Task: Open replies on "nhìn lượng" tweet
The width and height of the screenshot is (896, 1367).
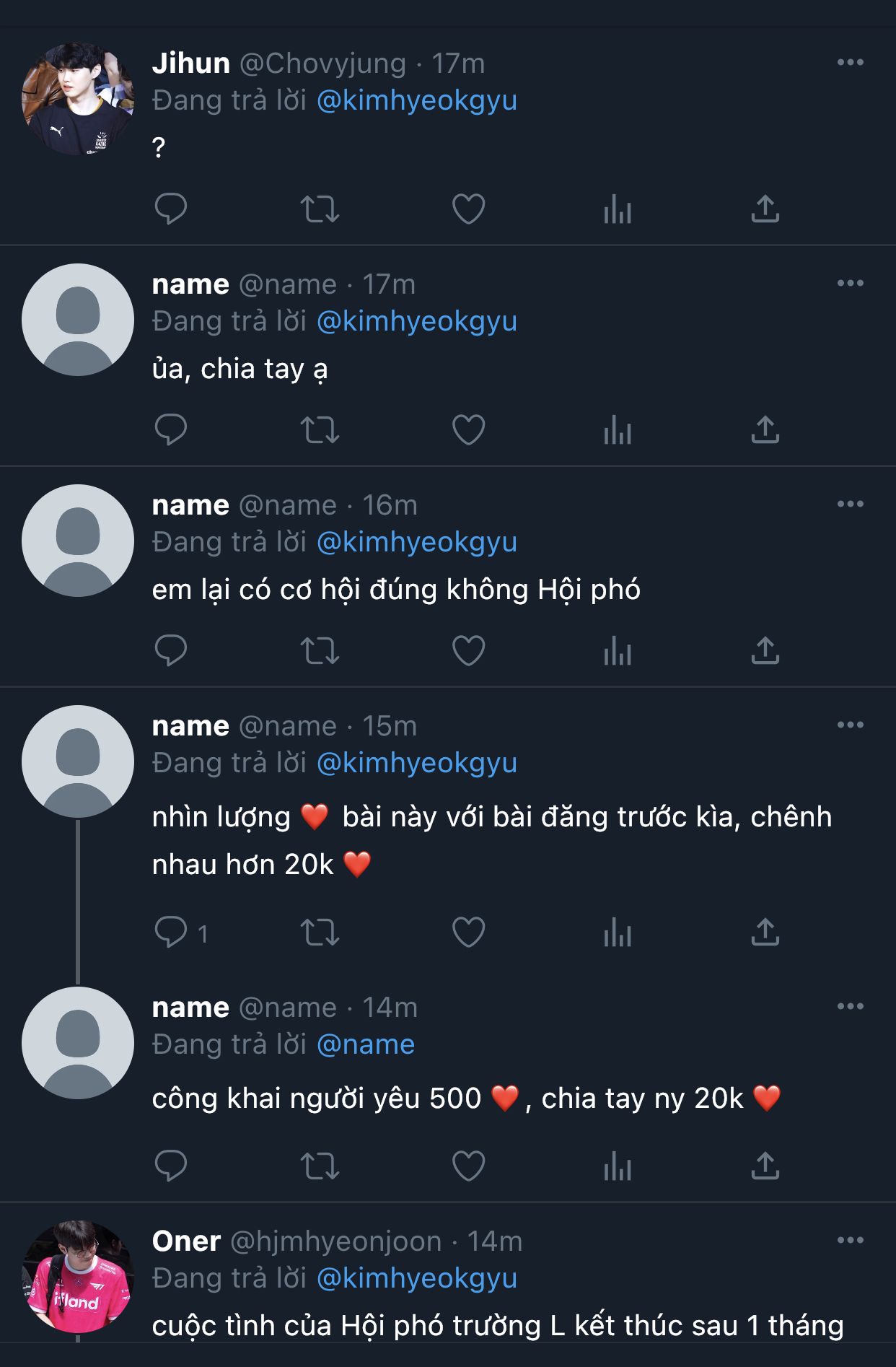Action: tap(171, 933)
